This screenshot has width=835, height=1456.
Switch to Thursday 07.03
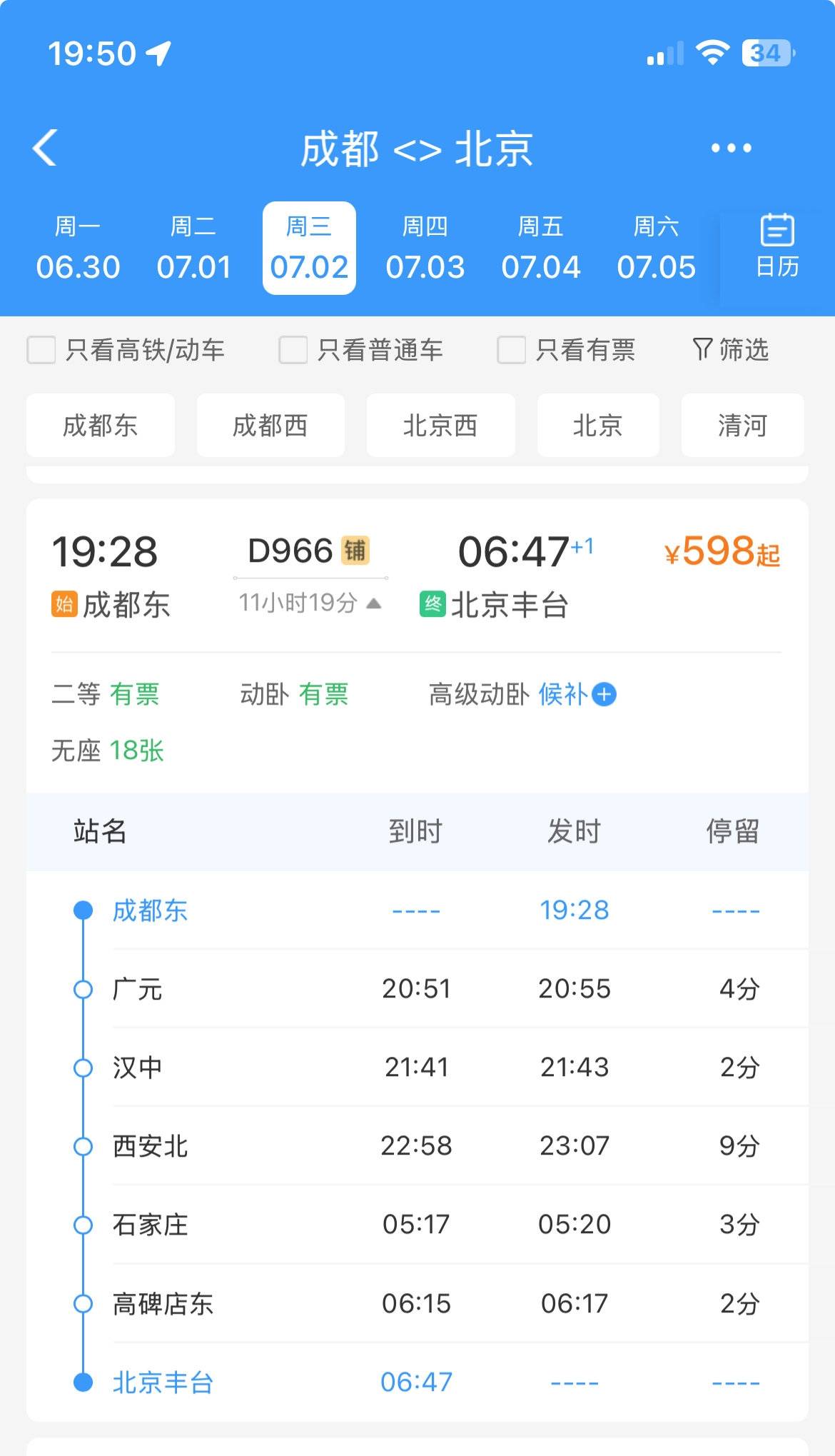425,248
